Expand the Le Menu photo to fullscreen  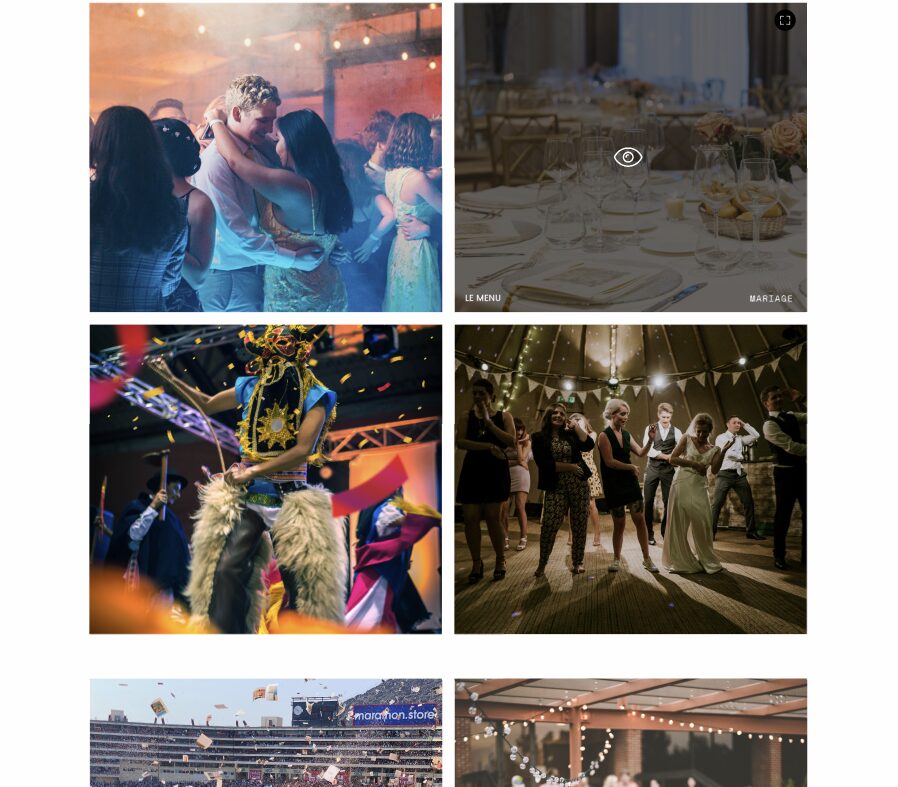click(785, 20)
